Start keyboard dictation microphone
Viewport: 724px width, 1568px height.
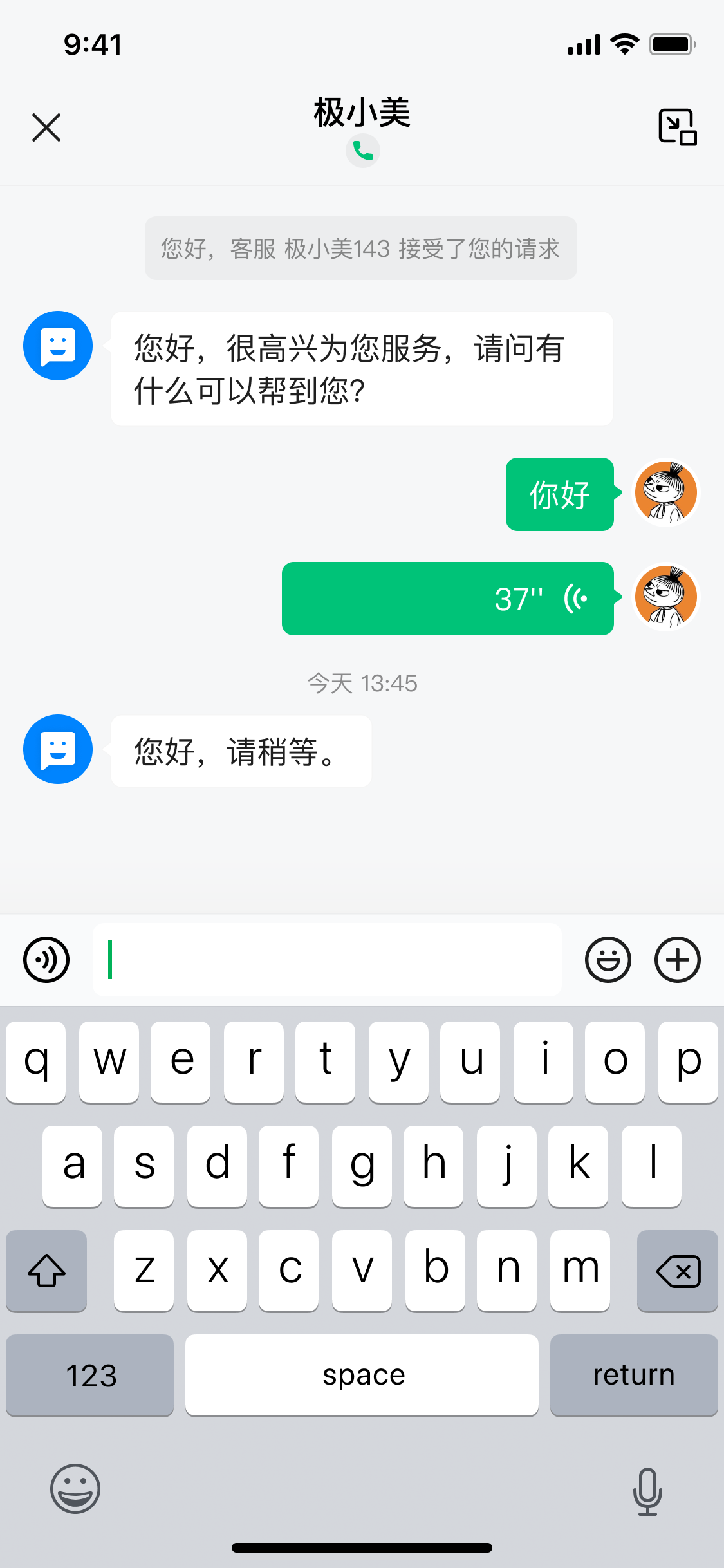(647, 1491)
